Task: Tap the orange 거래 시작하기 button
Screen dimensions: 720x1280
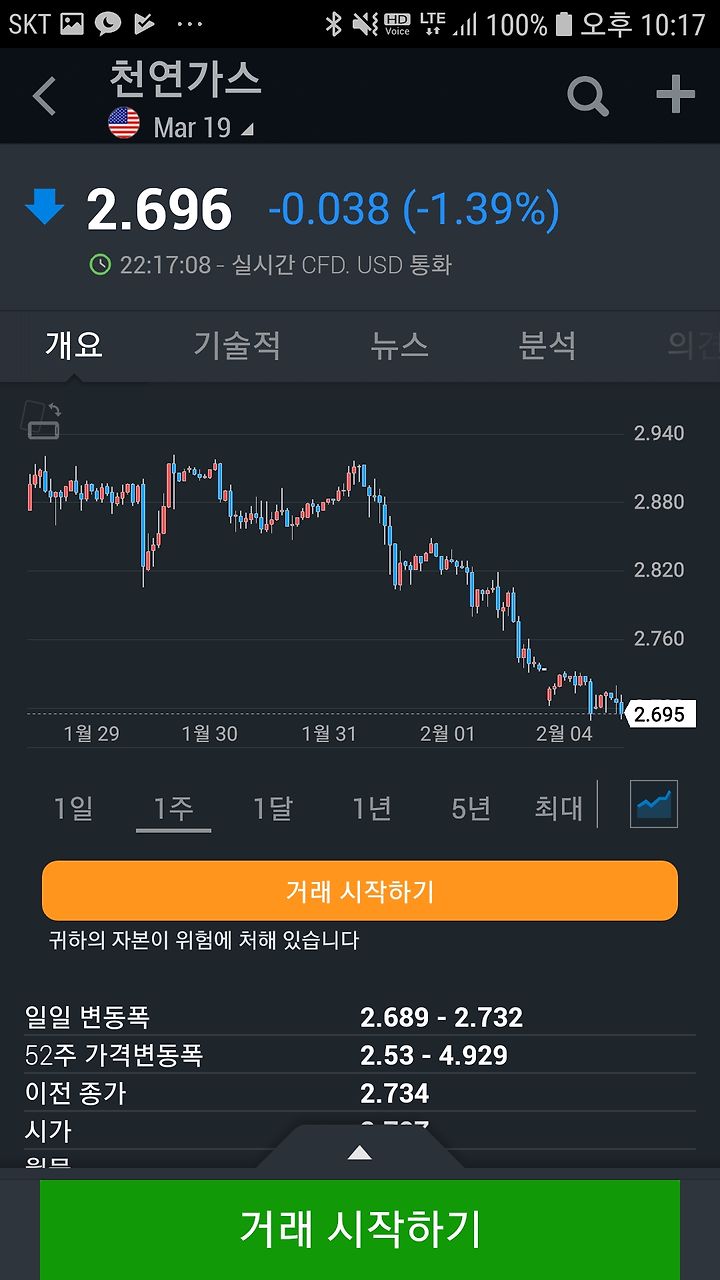Action: point(360,891)
